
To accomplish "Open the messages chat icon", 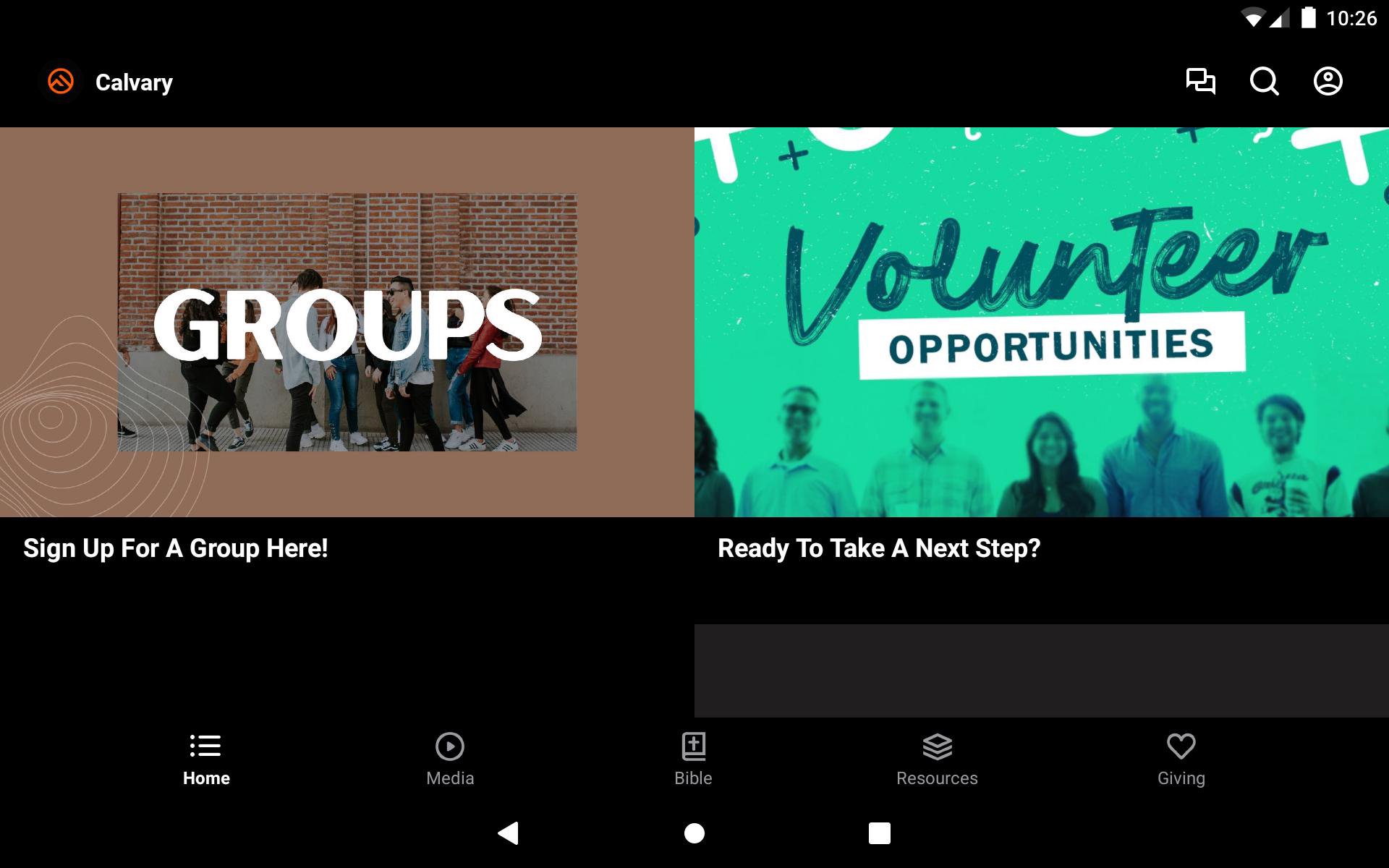I will tap(1200, 81).
